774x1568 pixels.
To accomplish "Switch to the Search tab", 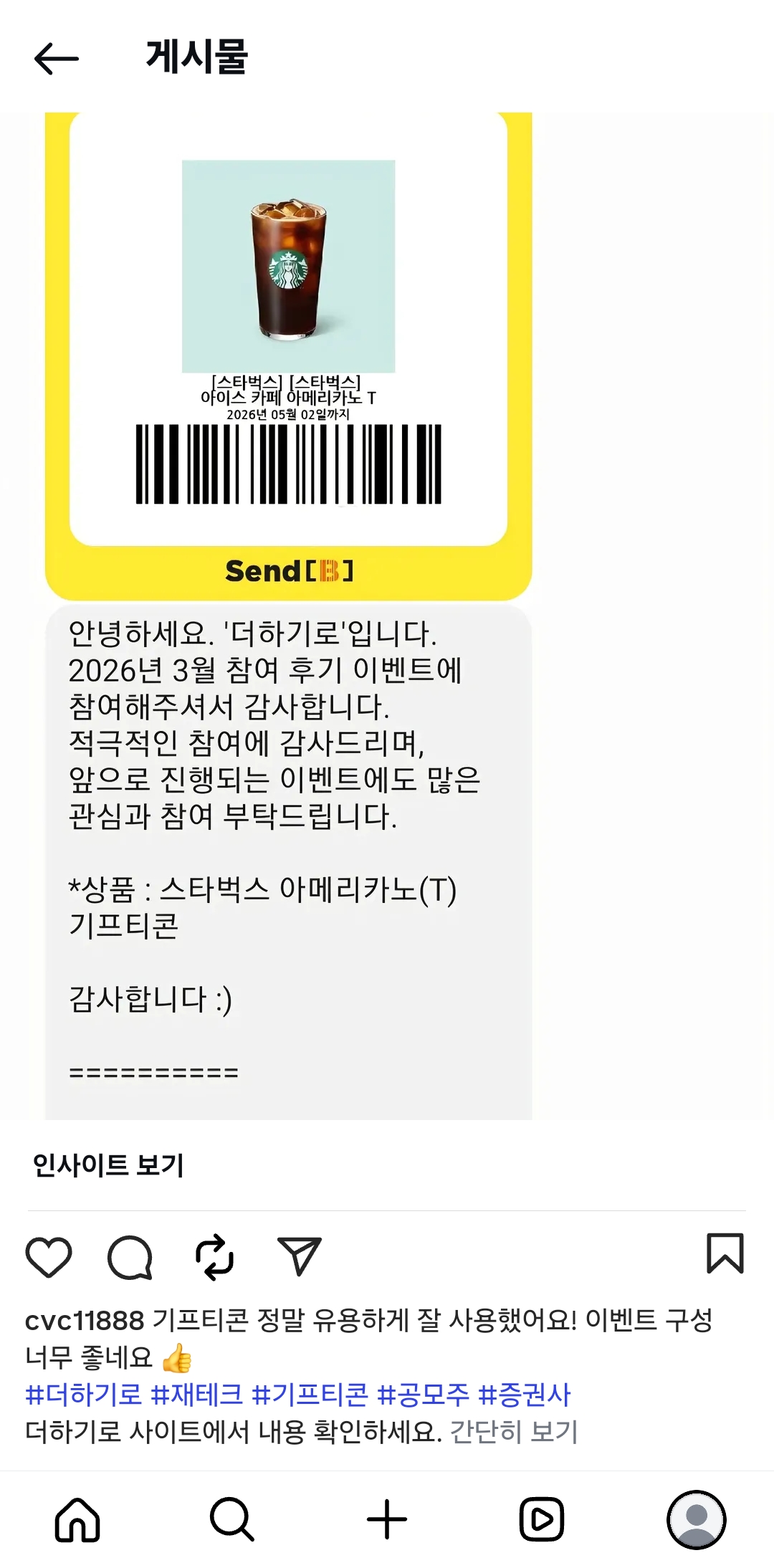I will pos(232,1519).
